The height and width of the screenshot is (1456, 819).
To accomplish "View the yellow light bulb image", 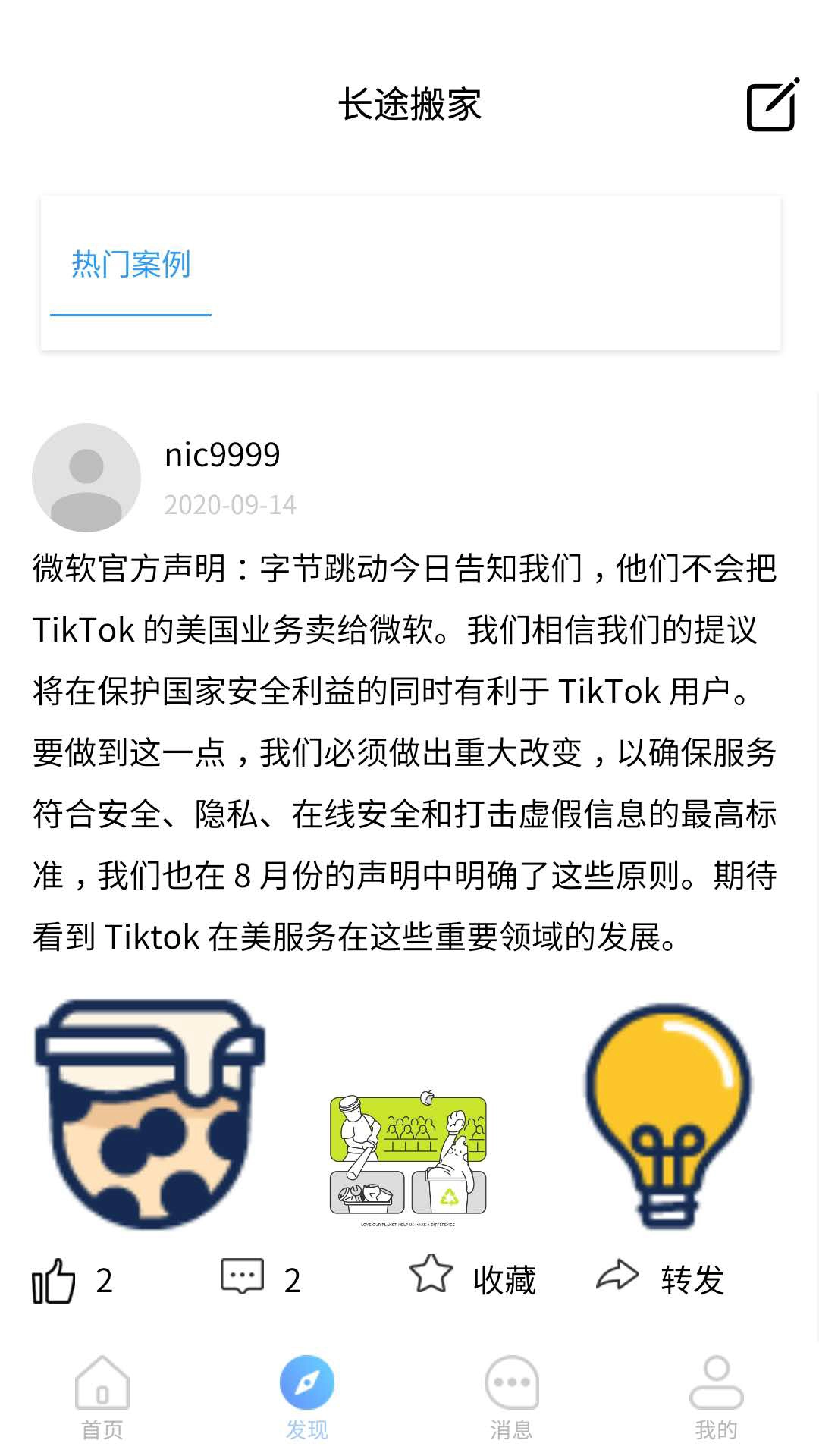I will pyautogui.click(x=667, y=1113).
